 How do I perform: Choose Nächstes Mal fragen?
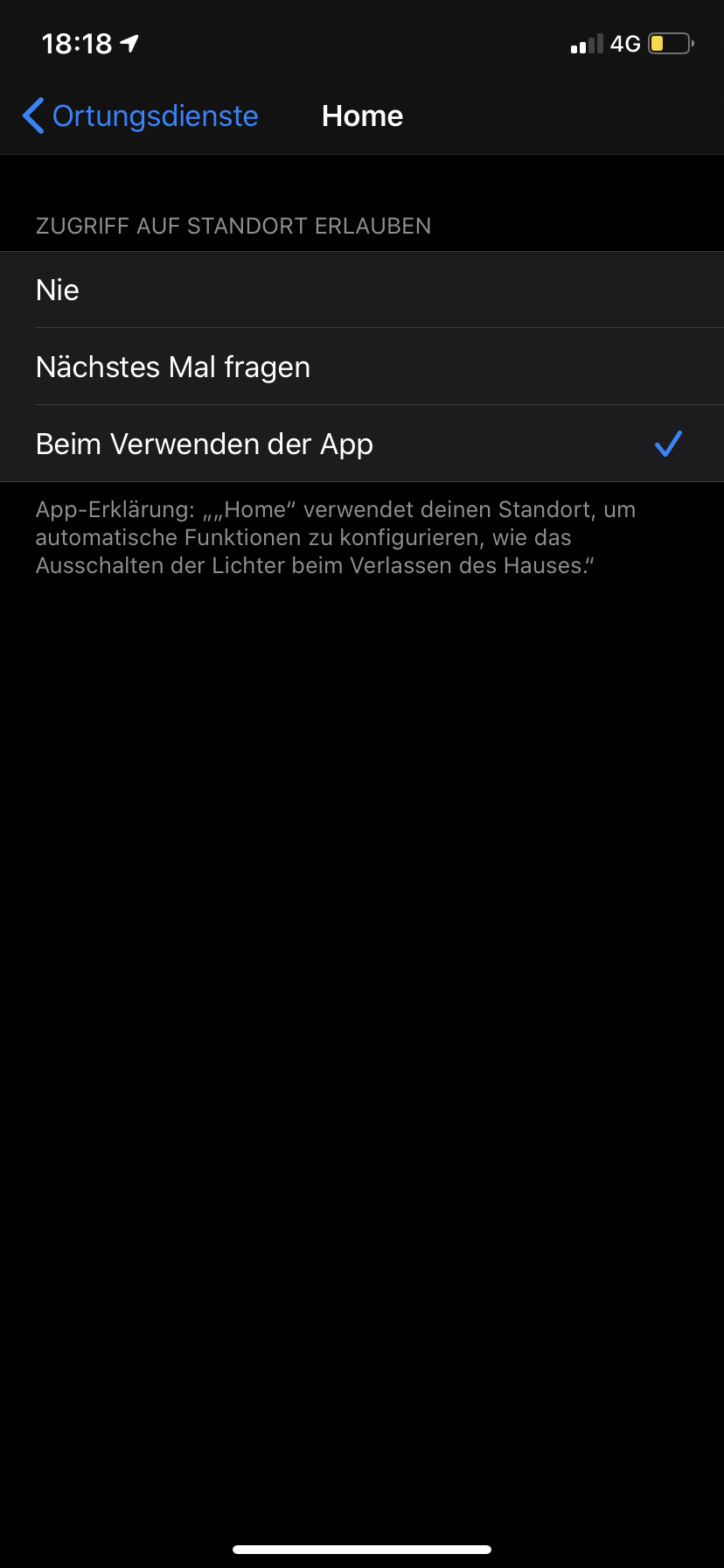pyautogui.click(x=362, y=367)
